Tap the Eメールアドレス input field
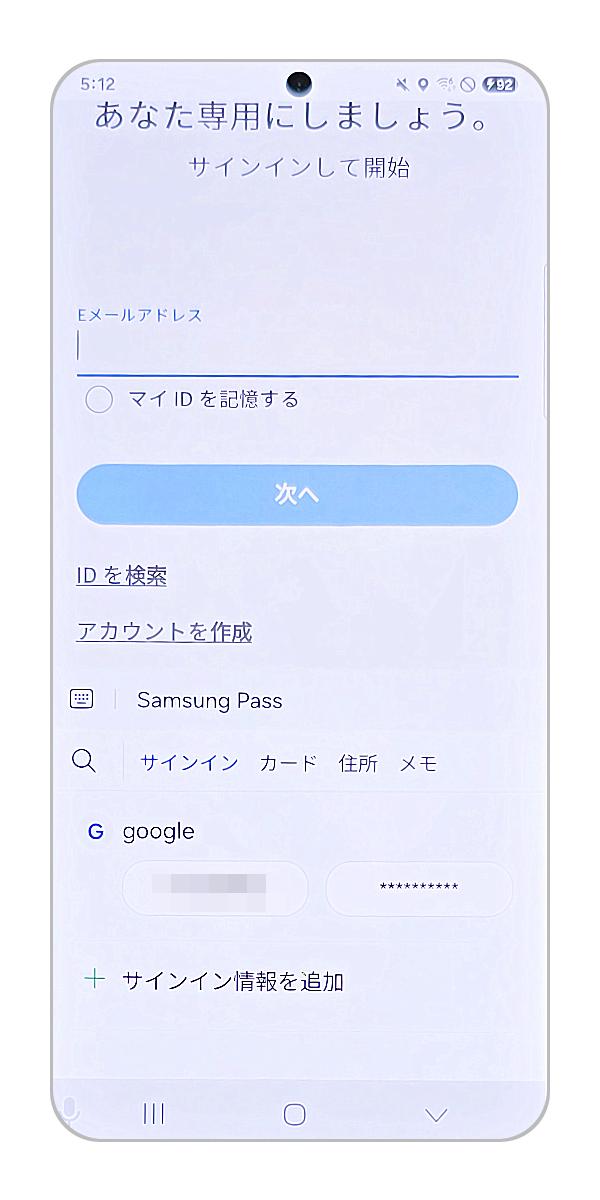600x1200 pixels. pos(297,347)
